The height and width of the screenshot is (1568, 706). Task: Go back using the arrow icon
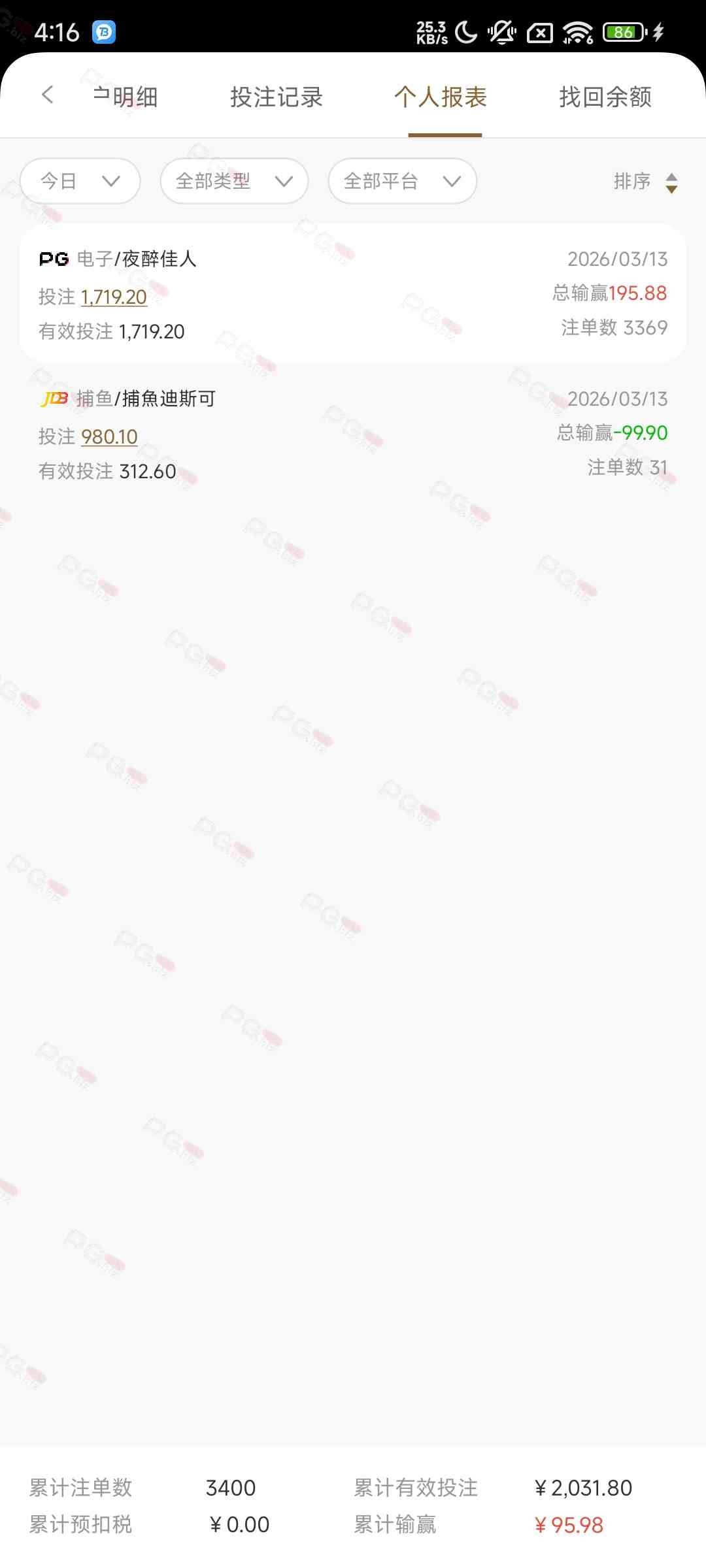point(47,95)
